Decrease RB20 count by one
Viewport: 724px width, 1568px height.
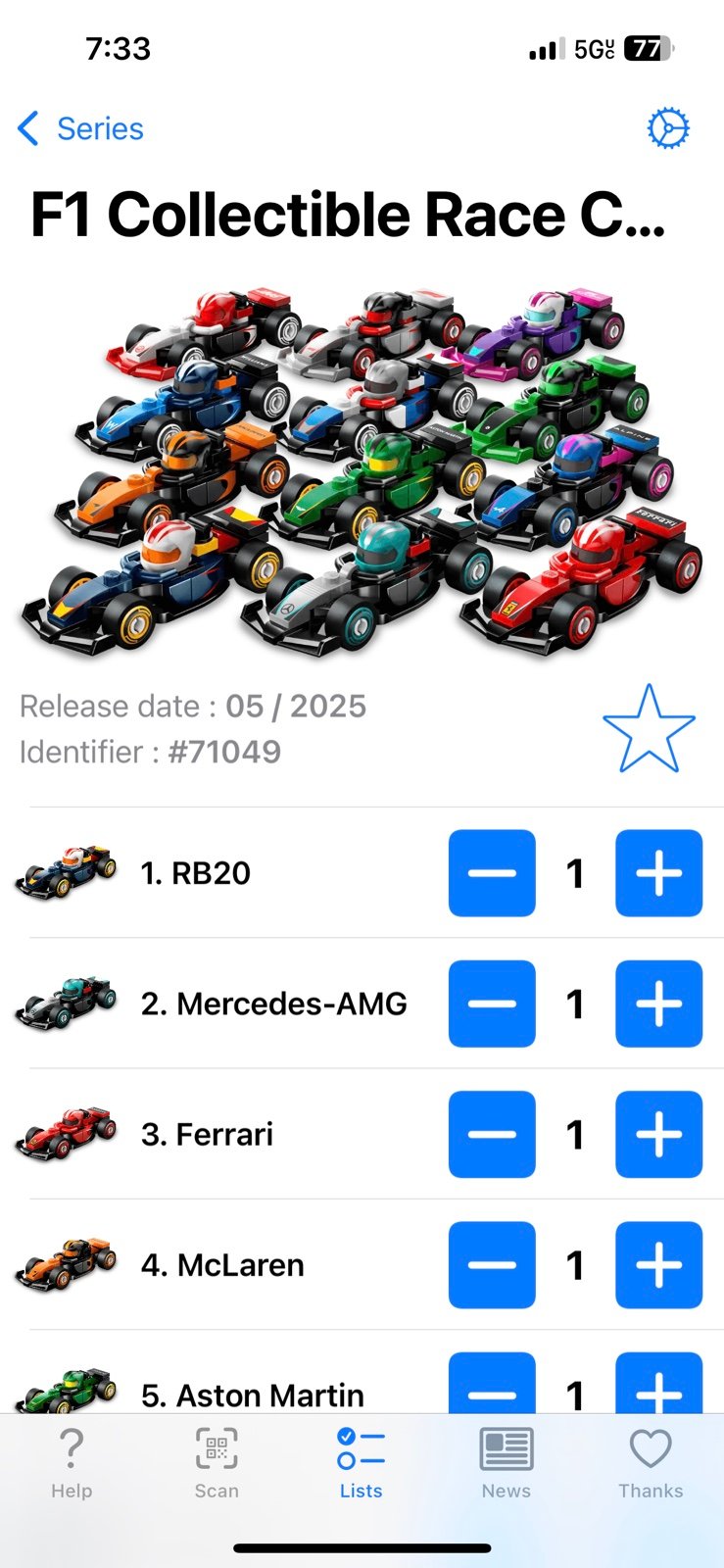[492, 873]
